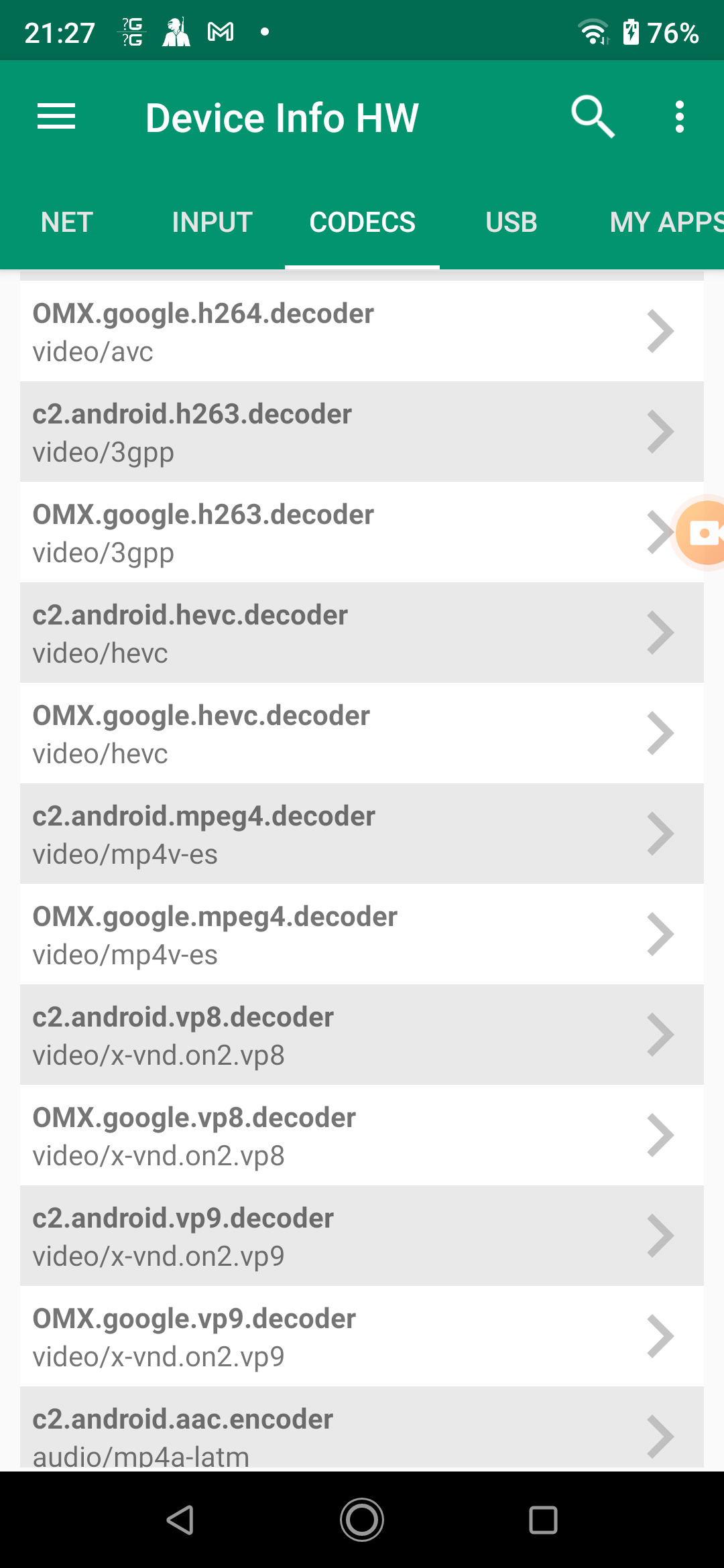Image resolution: width=724 pixels, height=1568 pixels.
Task: Switch to the NET tab
Action: pyautogui.click(x=66, y=222)
